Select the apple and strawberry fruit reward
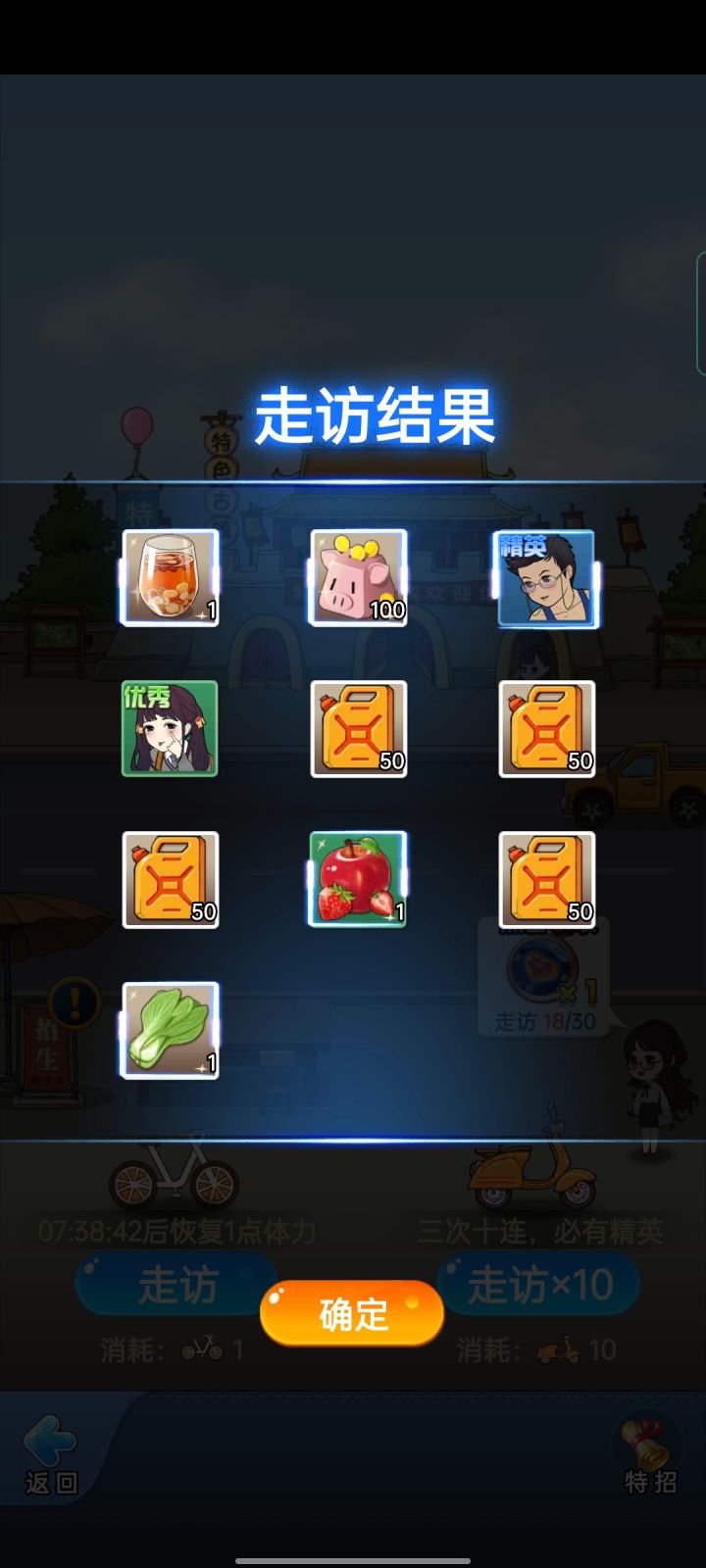Screen dimensions: 706x1568 357,879
